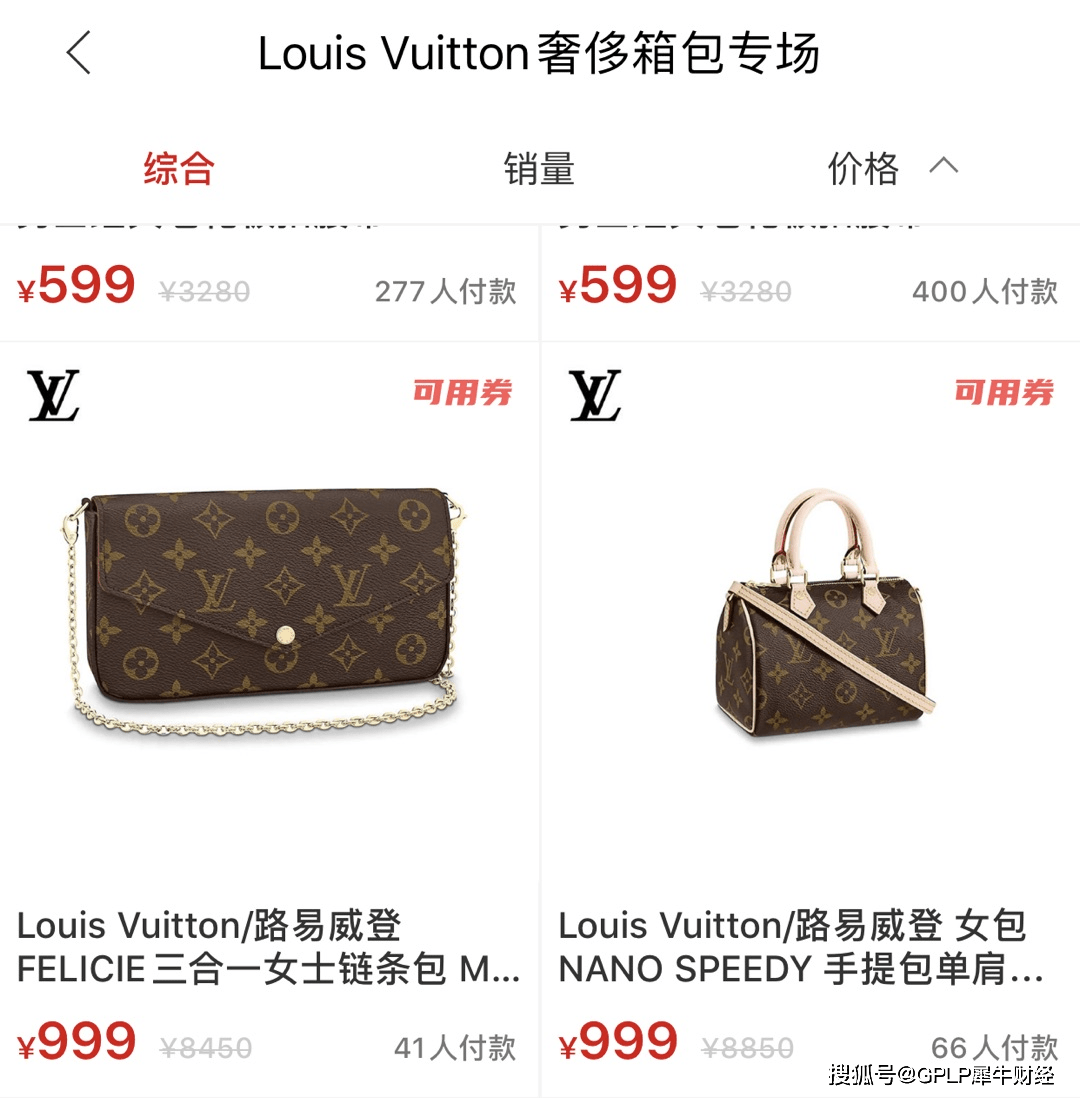This screenshot has height=1098, width=1080.
Task: Open the FELICIE 三合一女士链条包 product
Action: [269, 610]
